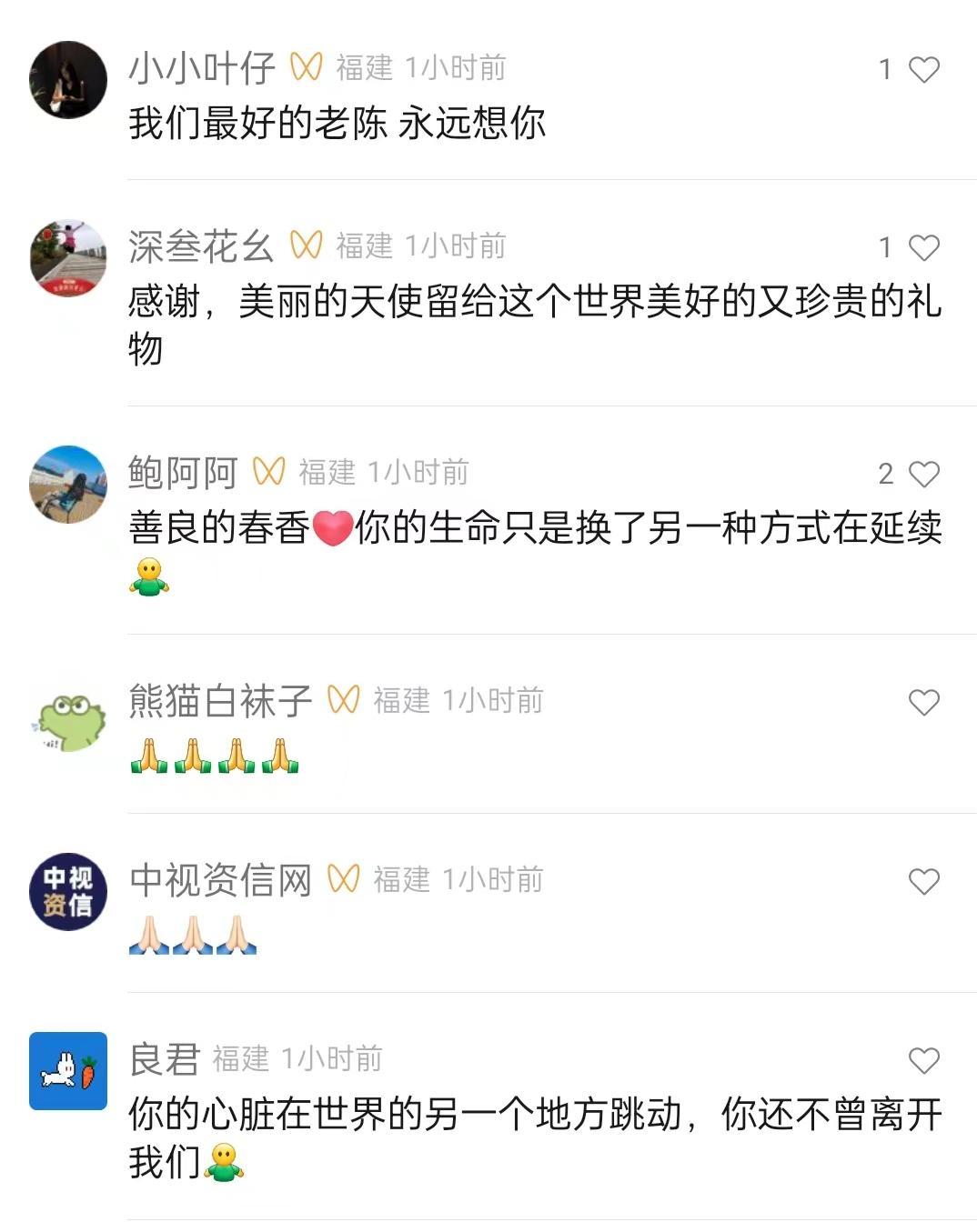Tap the username 鲍阿阿
Screen dimensions: 977x1232
click(183, 473)
